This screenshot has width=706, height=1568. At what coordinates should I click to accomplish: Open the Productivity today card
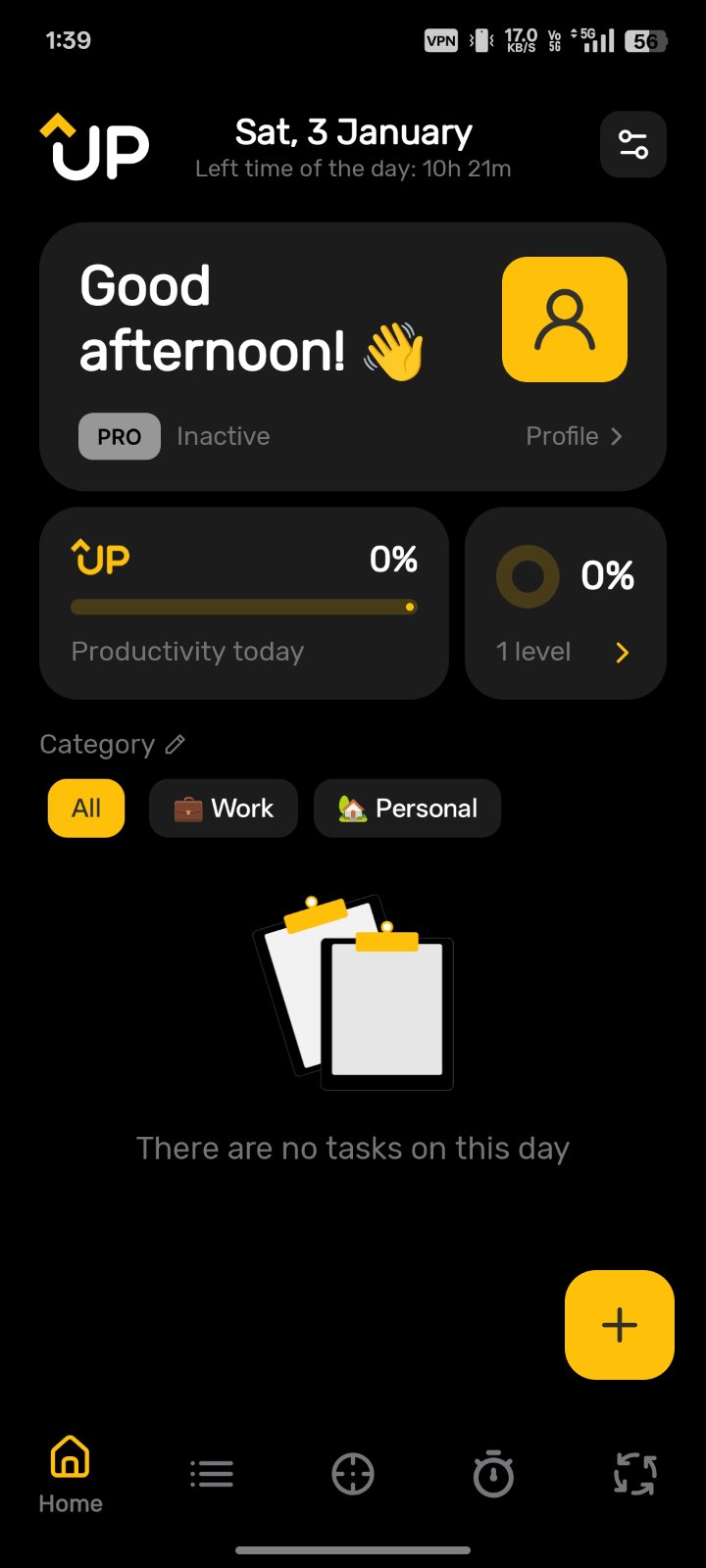(x=244, y=603)
